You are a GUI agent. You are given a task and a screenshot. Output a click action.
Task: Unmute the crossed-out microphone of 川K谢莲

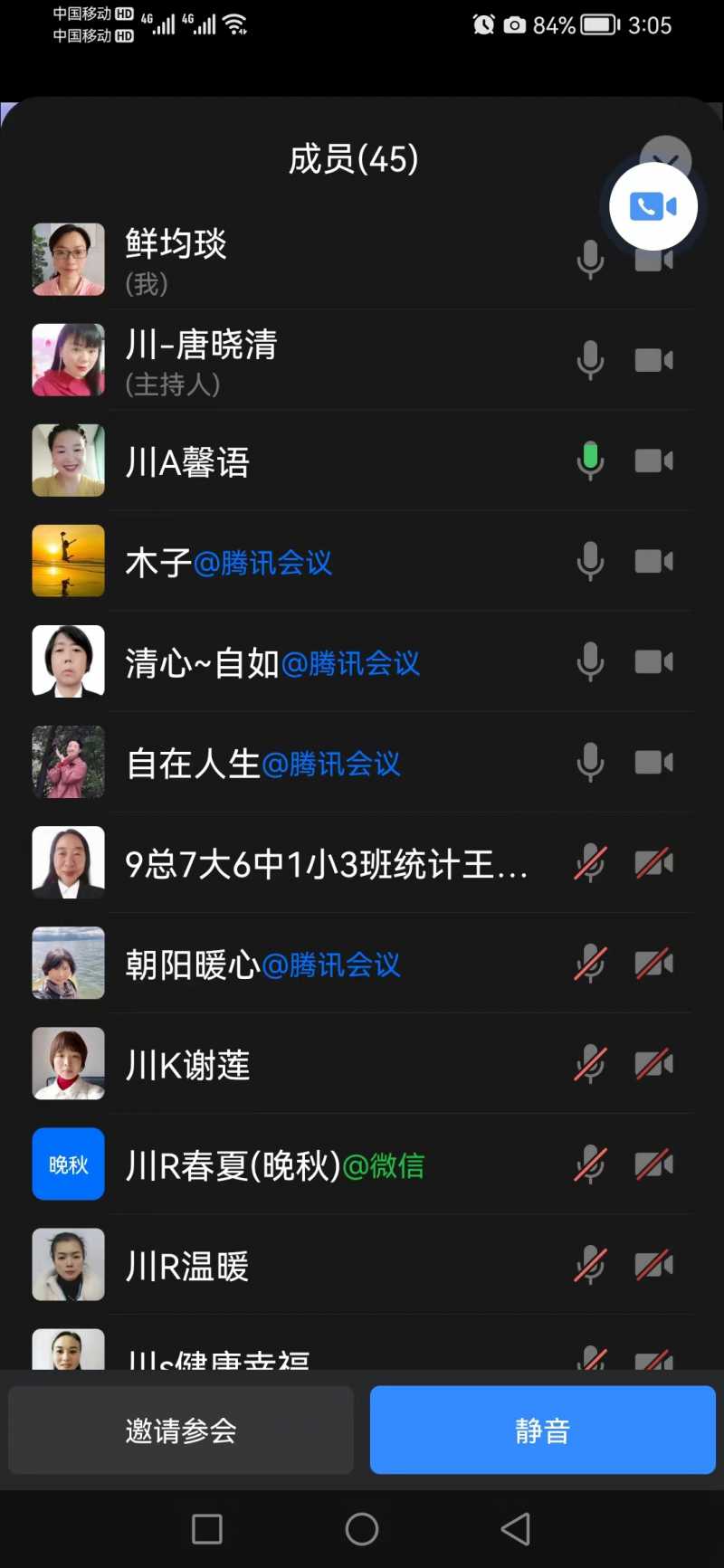[589, 1063]
